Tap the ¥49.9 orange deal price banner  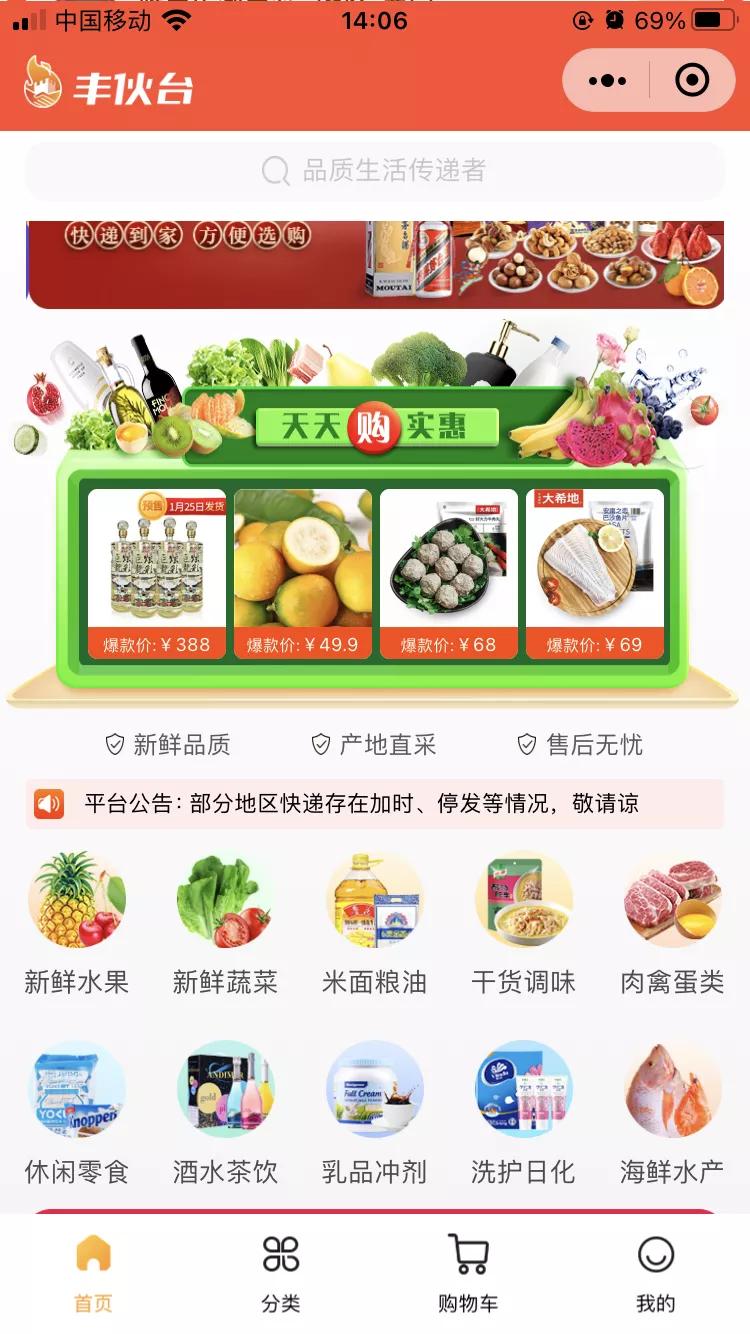pyautogui.click(x=301, y=642)
